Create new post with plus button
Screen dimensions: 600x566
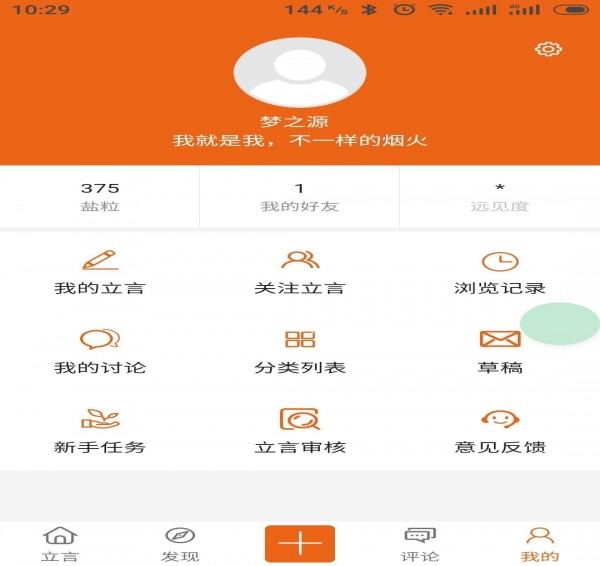[x=300, y=543]
